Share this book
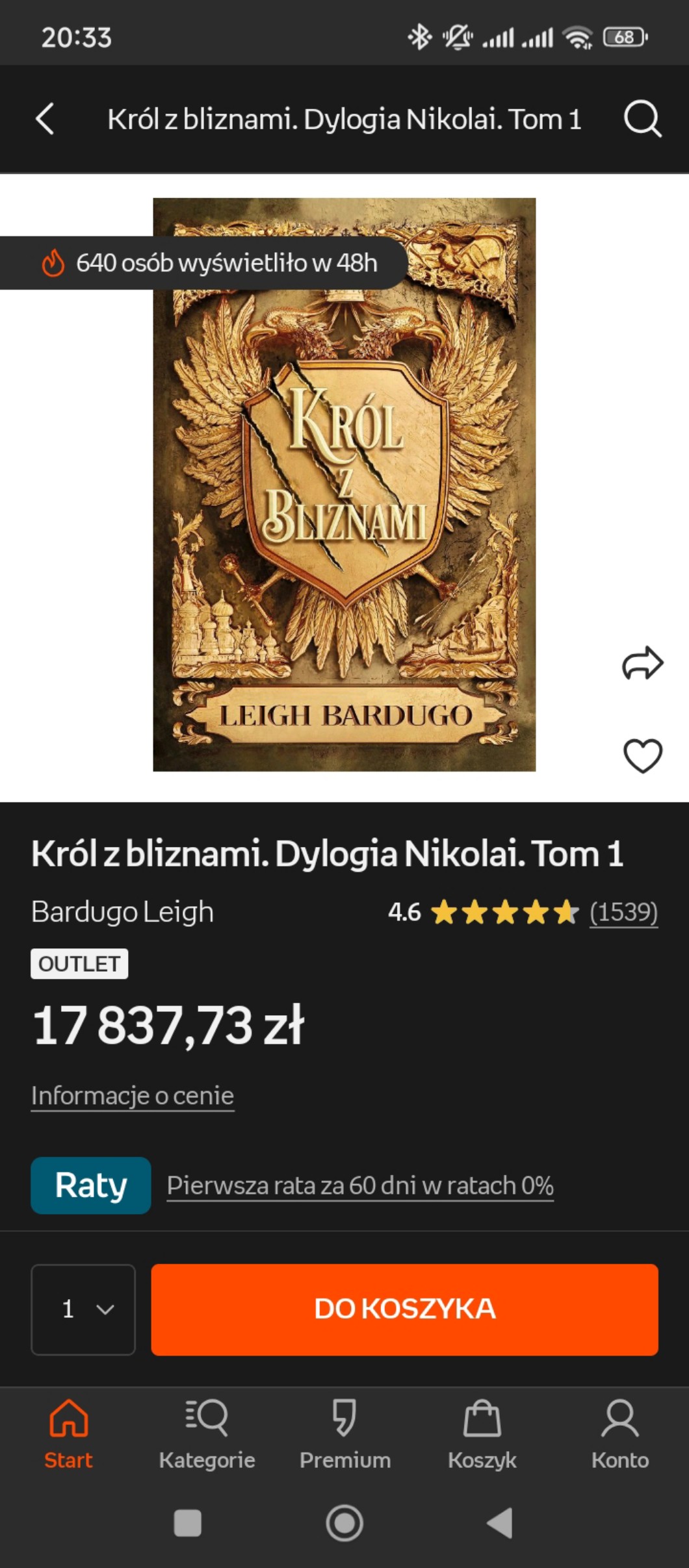689x1568 pixels. pyautogui.click(x=642, y=663)
